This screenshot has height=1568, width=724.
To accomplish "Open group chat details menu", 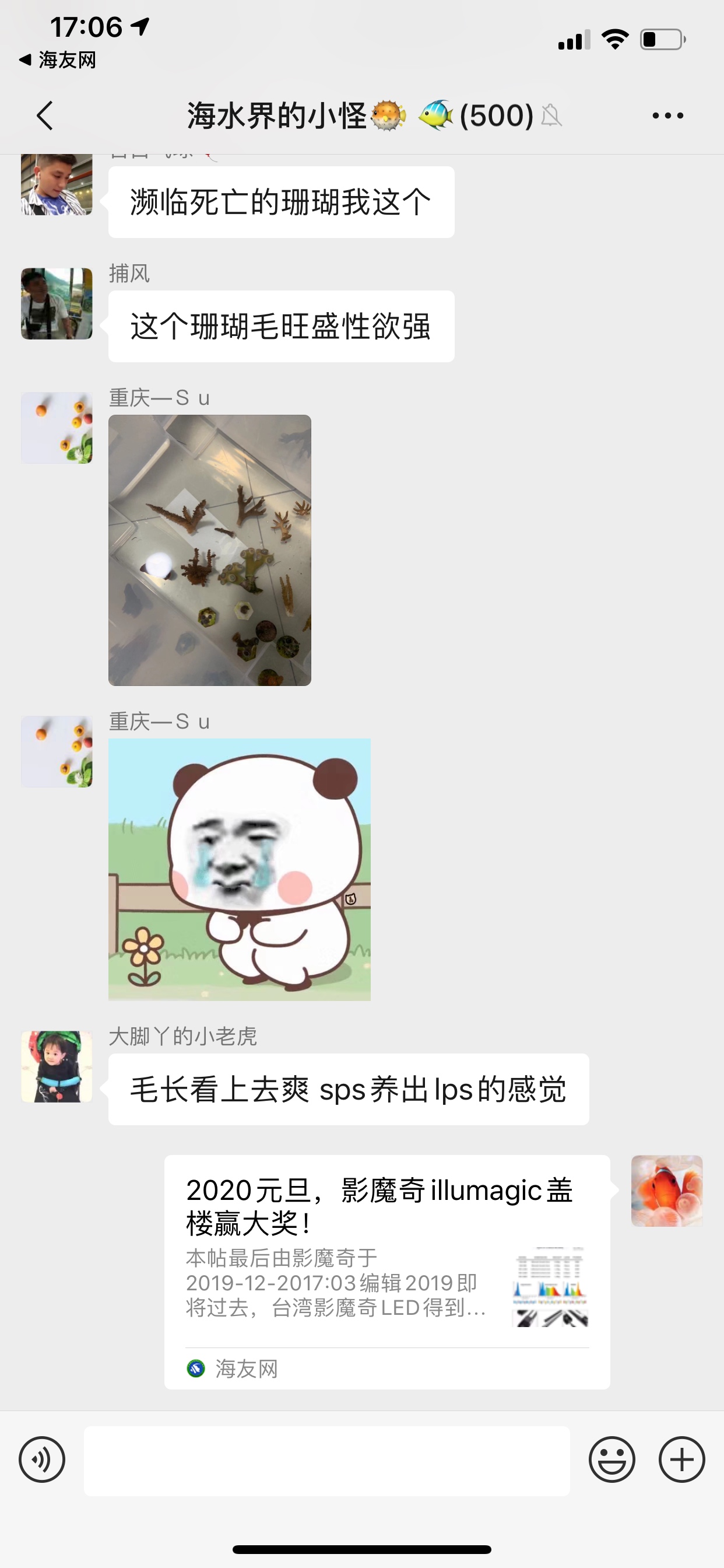I will pos(667,116).
